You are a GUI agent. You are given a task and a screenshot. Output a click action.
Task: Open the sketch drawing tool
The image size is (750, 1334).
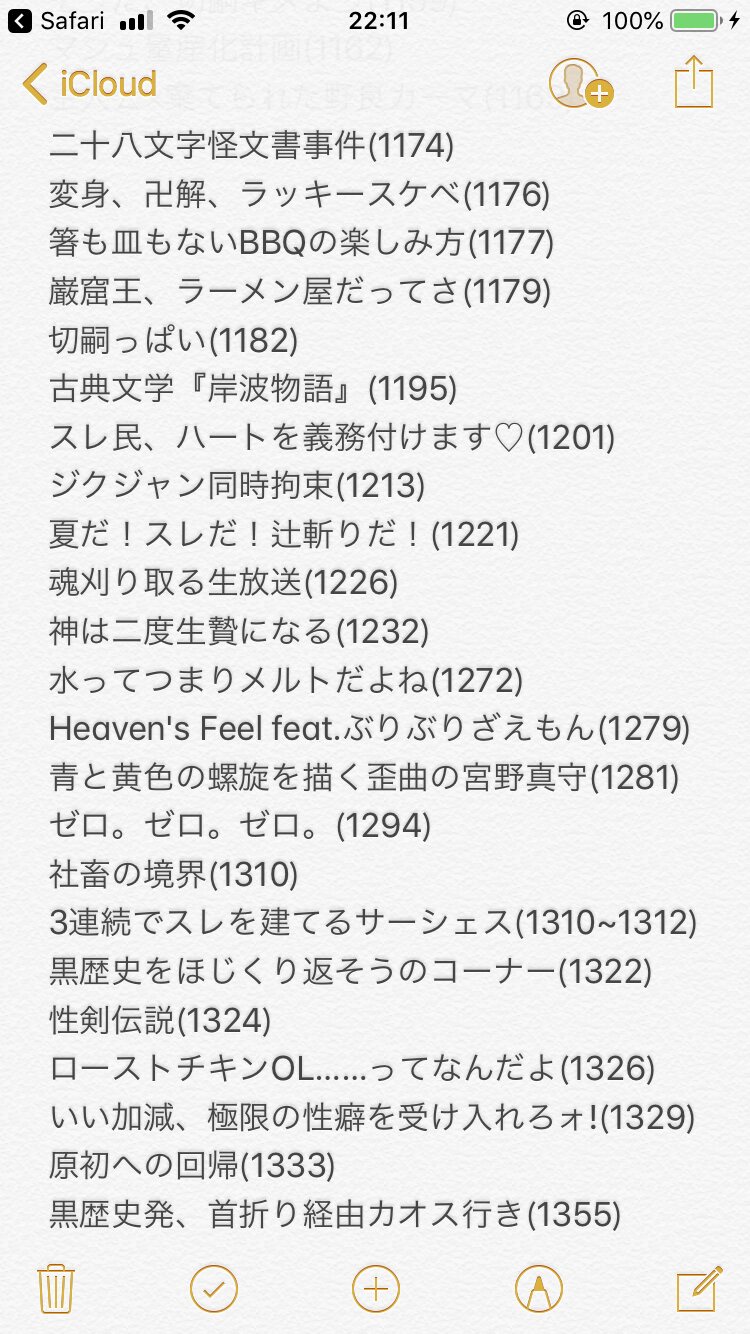(538, 1288)
